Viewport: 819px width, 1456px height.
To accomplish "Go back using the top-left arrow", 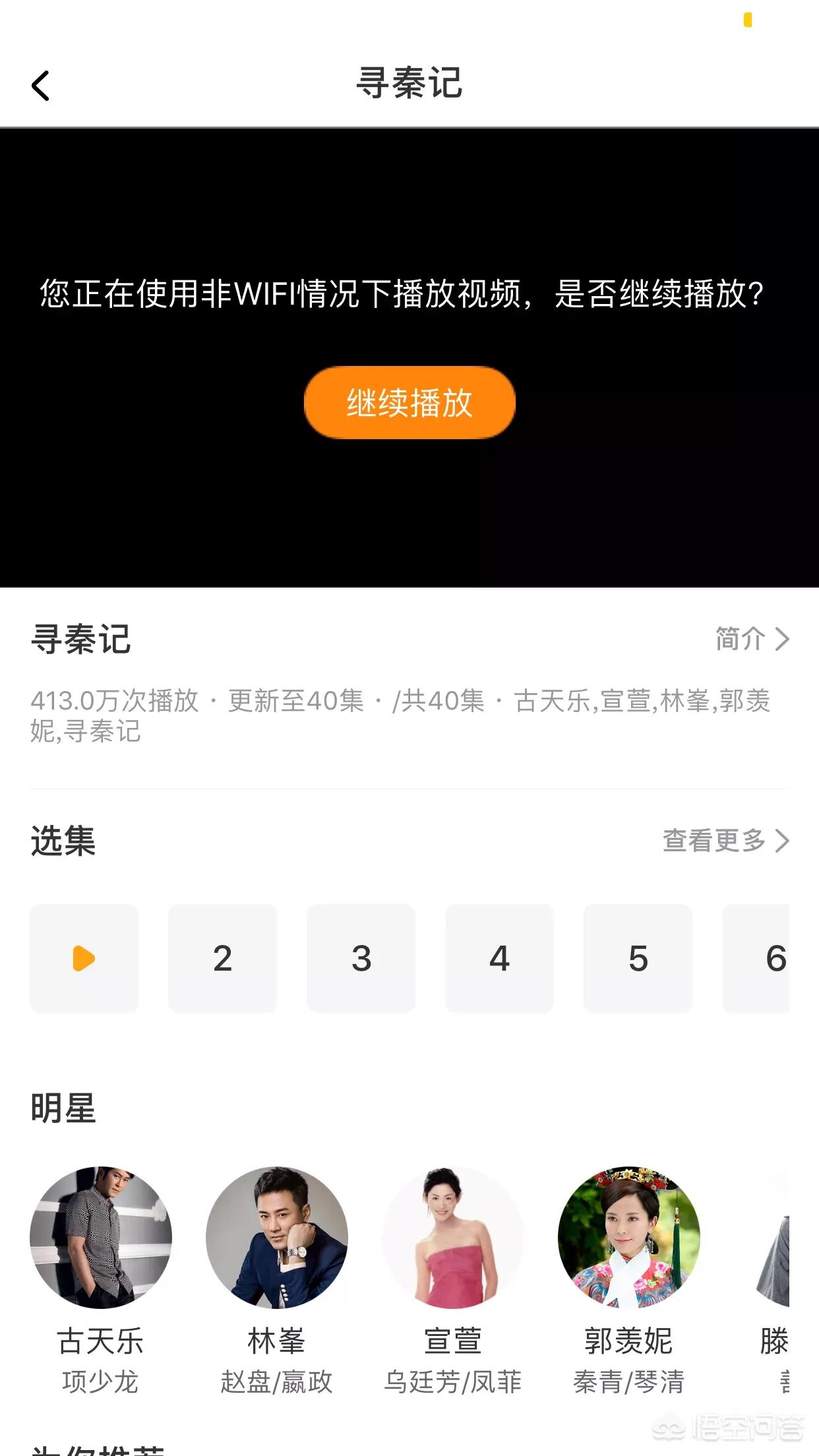I will 41,86.
